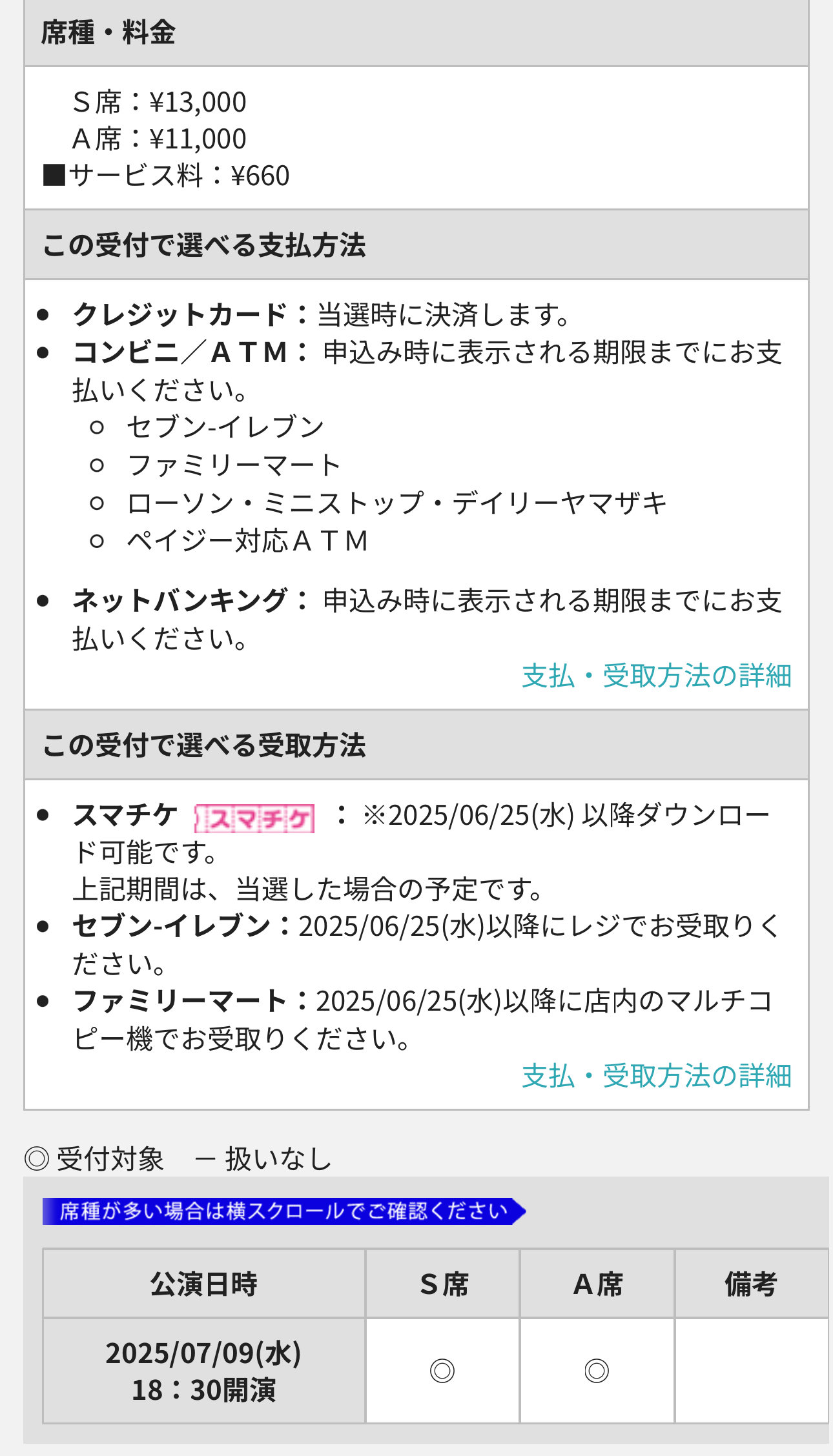Open the 支払・受取方法の詳細 link under payment methods

click(657, 676)
